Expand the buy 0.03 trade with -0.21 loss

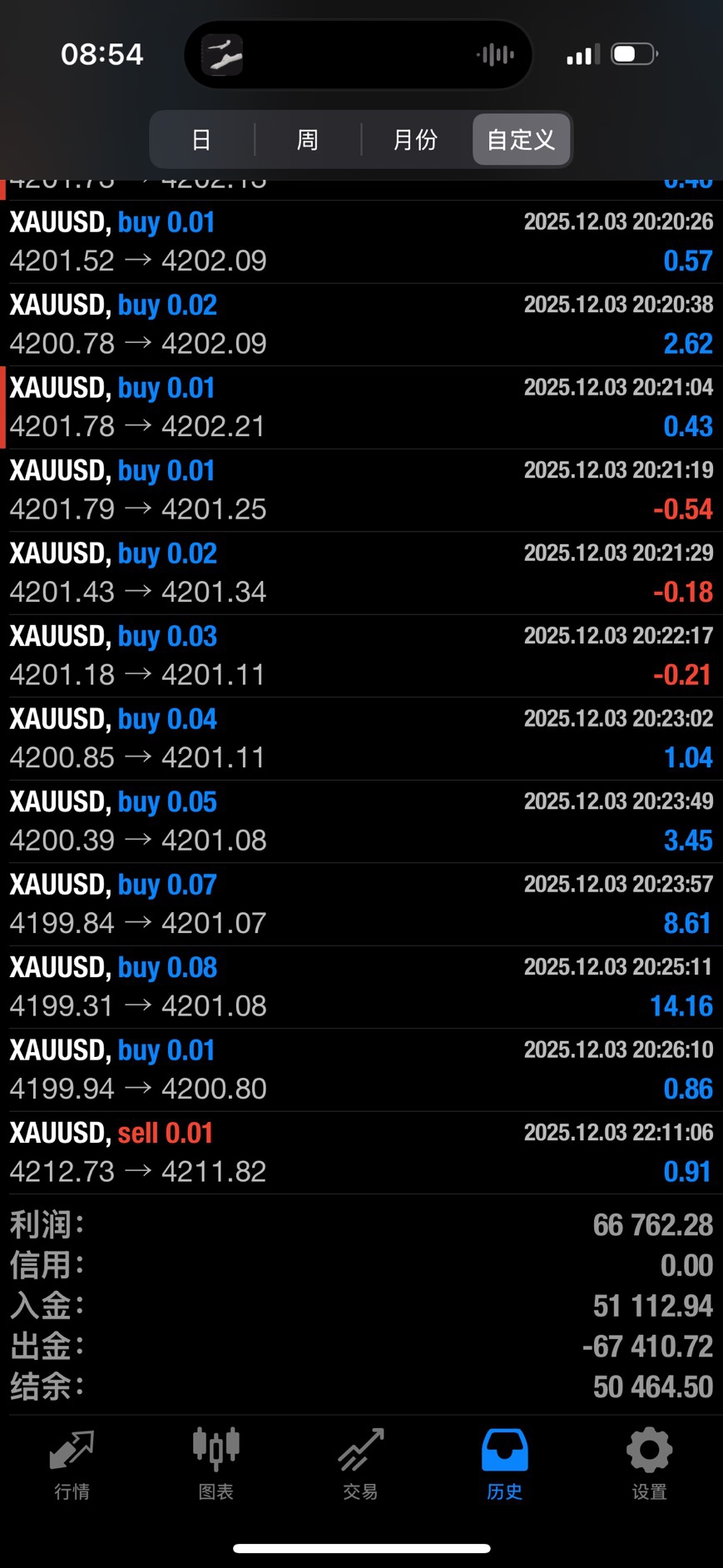(361, 656)
